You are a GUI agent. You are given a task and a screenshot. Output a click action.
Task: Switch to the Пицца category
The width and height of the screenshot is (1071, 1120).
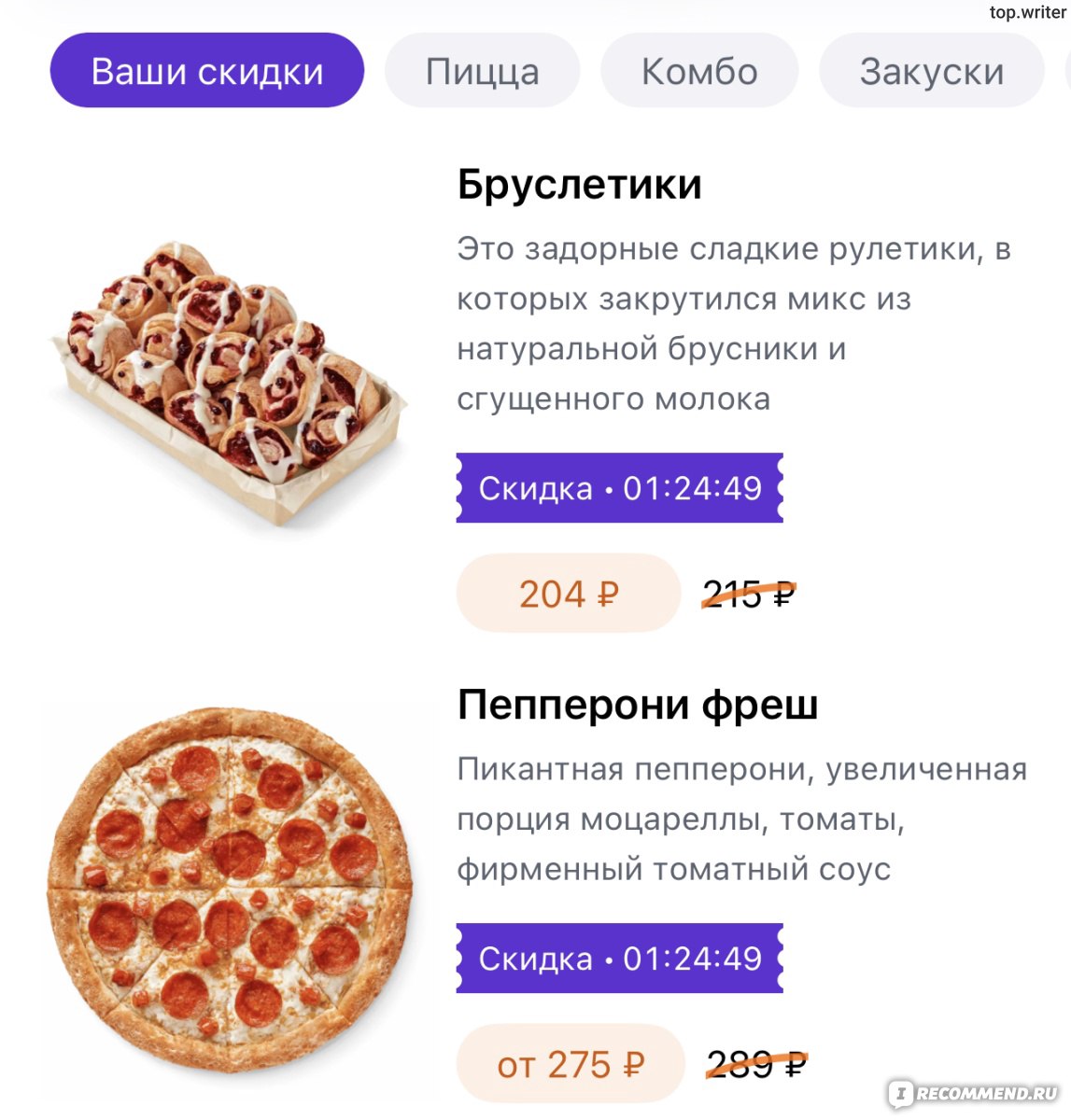pos(482,72)
